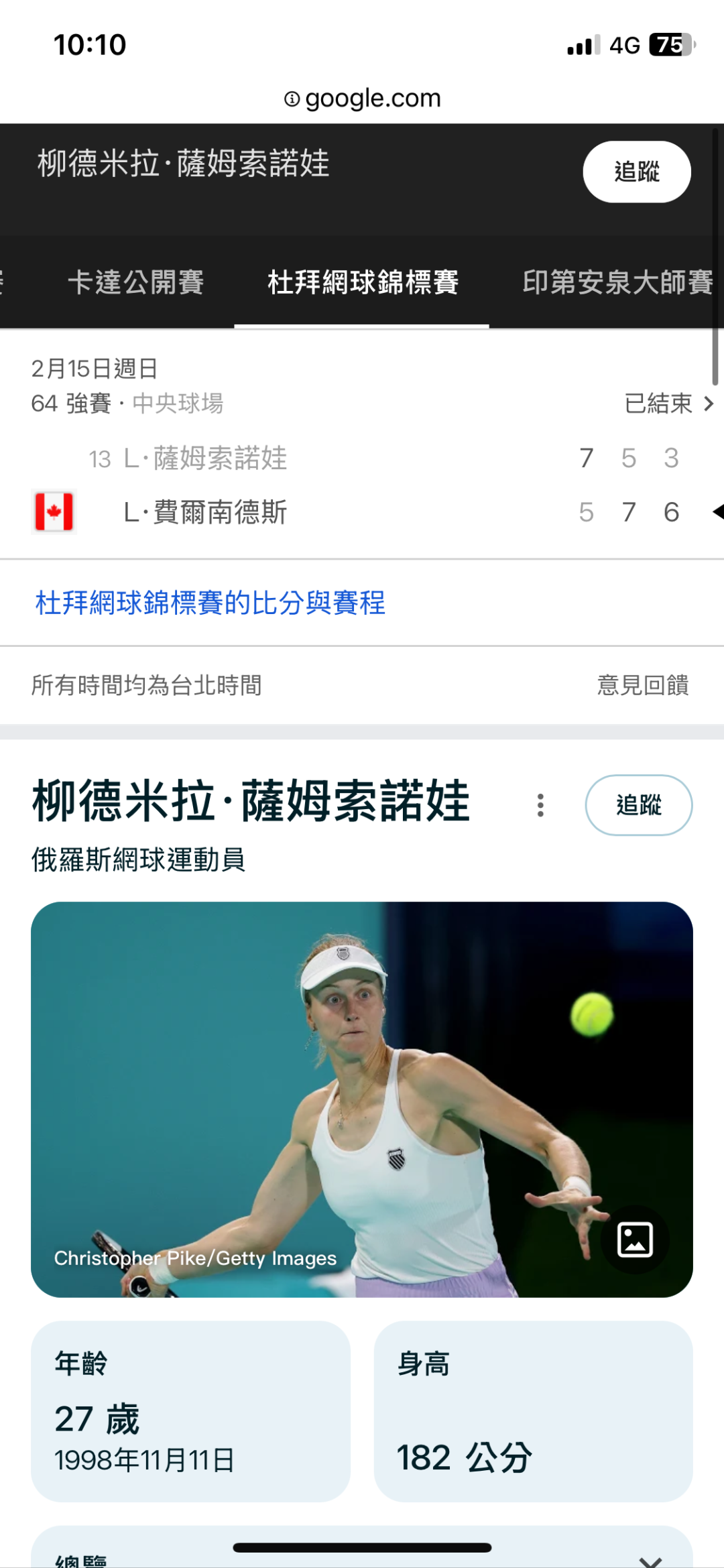Tap 追蹤 button in the dark header
Screen dimensions: 724x1568
636,172
